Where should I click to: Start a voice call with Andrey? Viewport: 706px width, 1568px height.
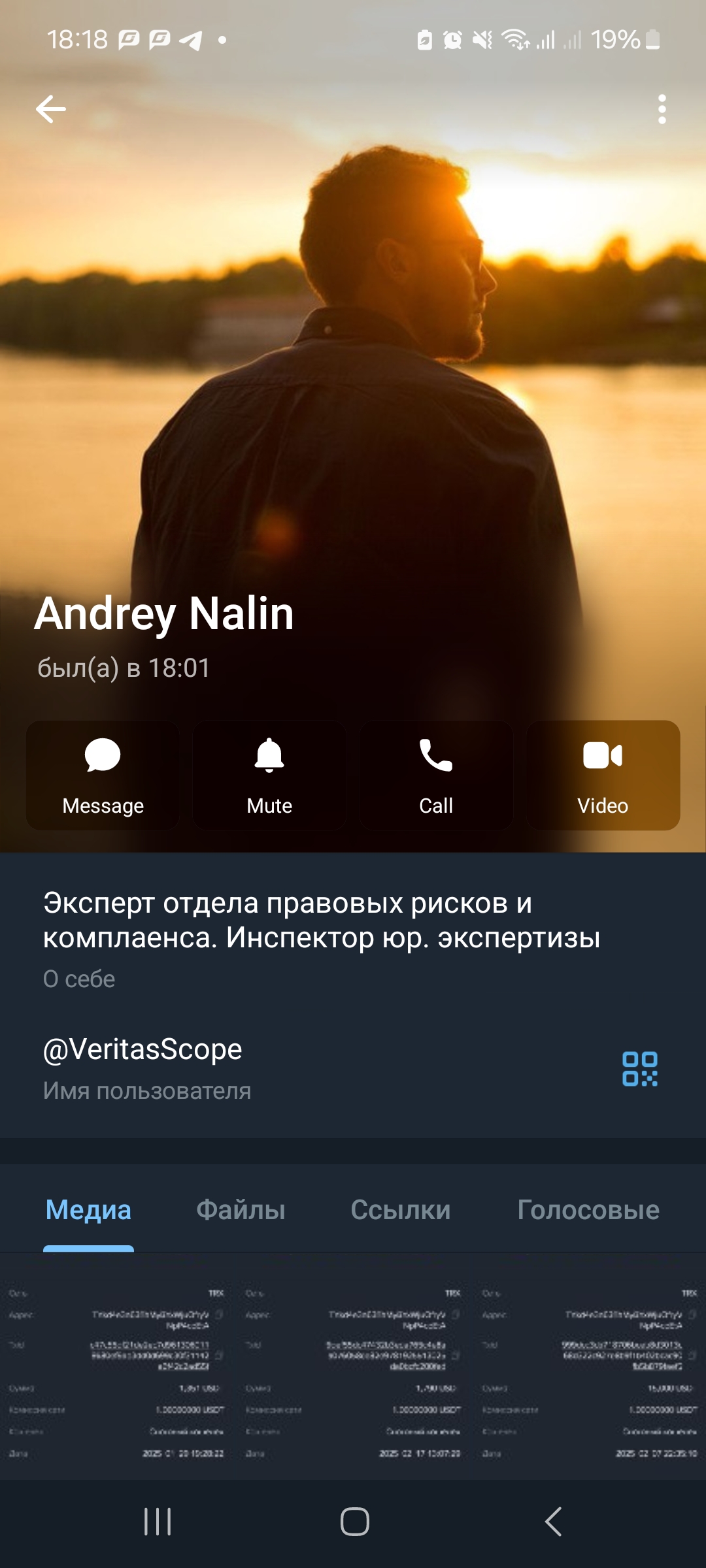[x=436, y=776]
